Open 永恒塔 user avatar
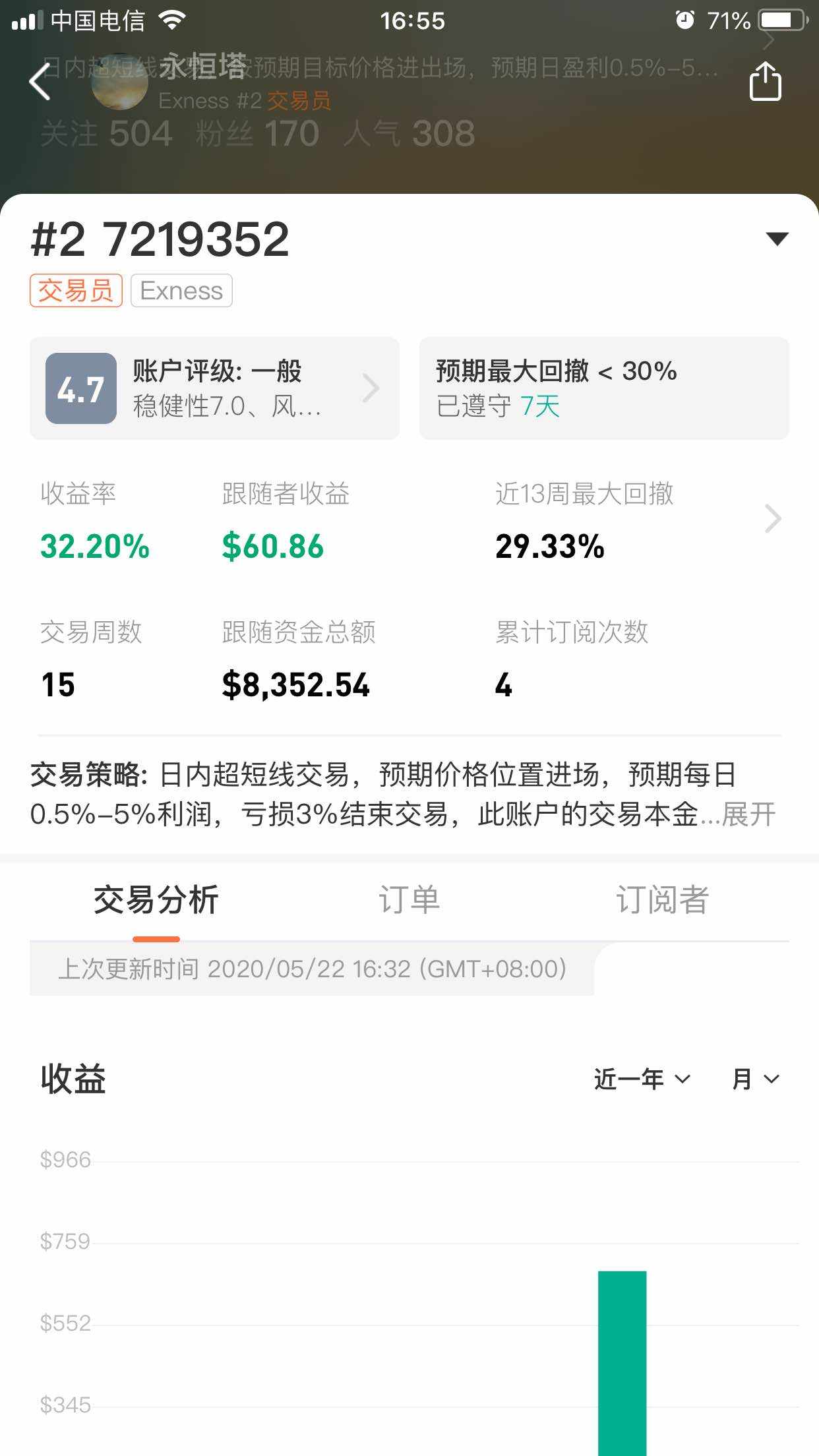The height and width of the screenshot is (1456, 819). (119, 82)
